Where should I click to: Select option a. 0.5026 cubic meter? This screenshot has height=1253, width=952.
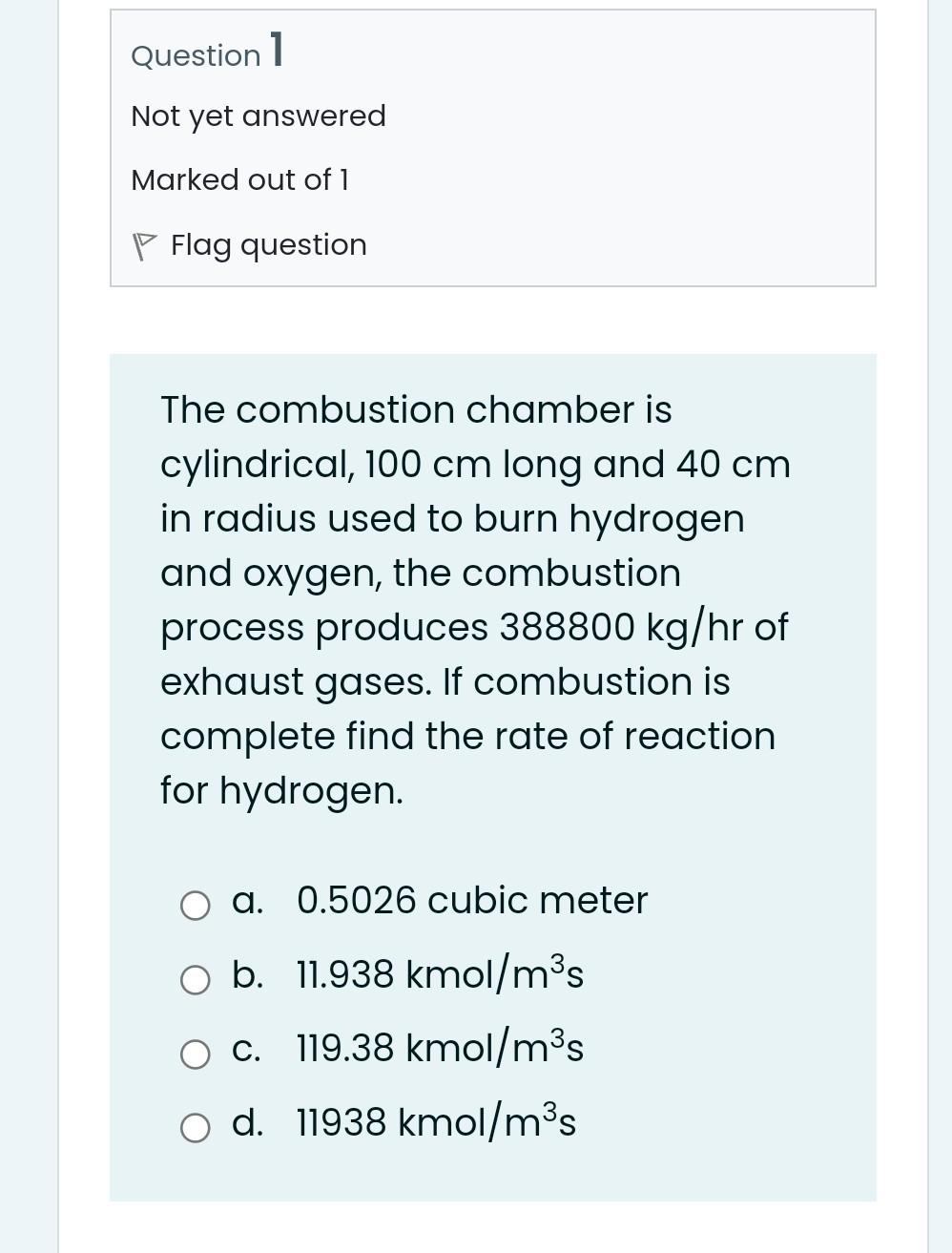(x=196, y=905)
